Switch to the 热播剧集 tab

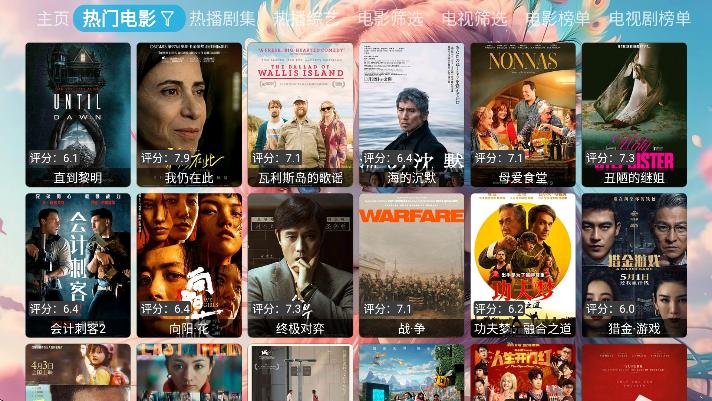[x=222, y=18]
